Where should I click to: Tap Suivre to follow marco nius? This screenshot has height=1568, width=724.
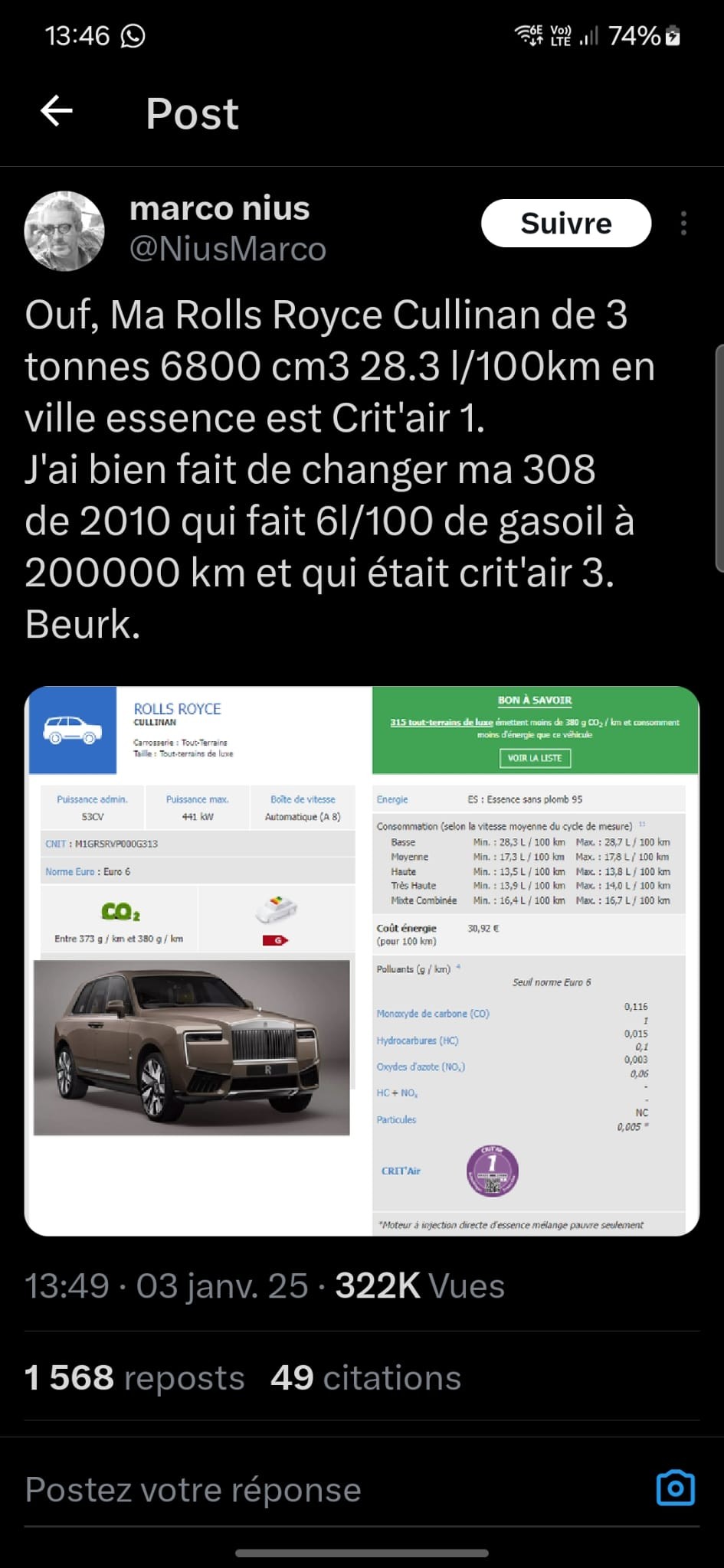click(565, 224)
